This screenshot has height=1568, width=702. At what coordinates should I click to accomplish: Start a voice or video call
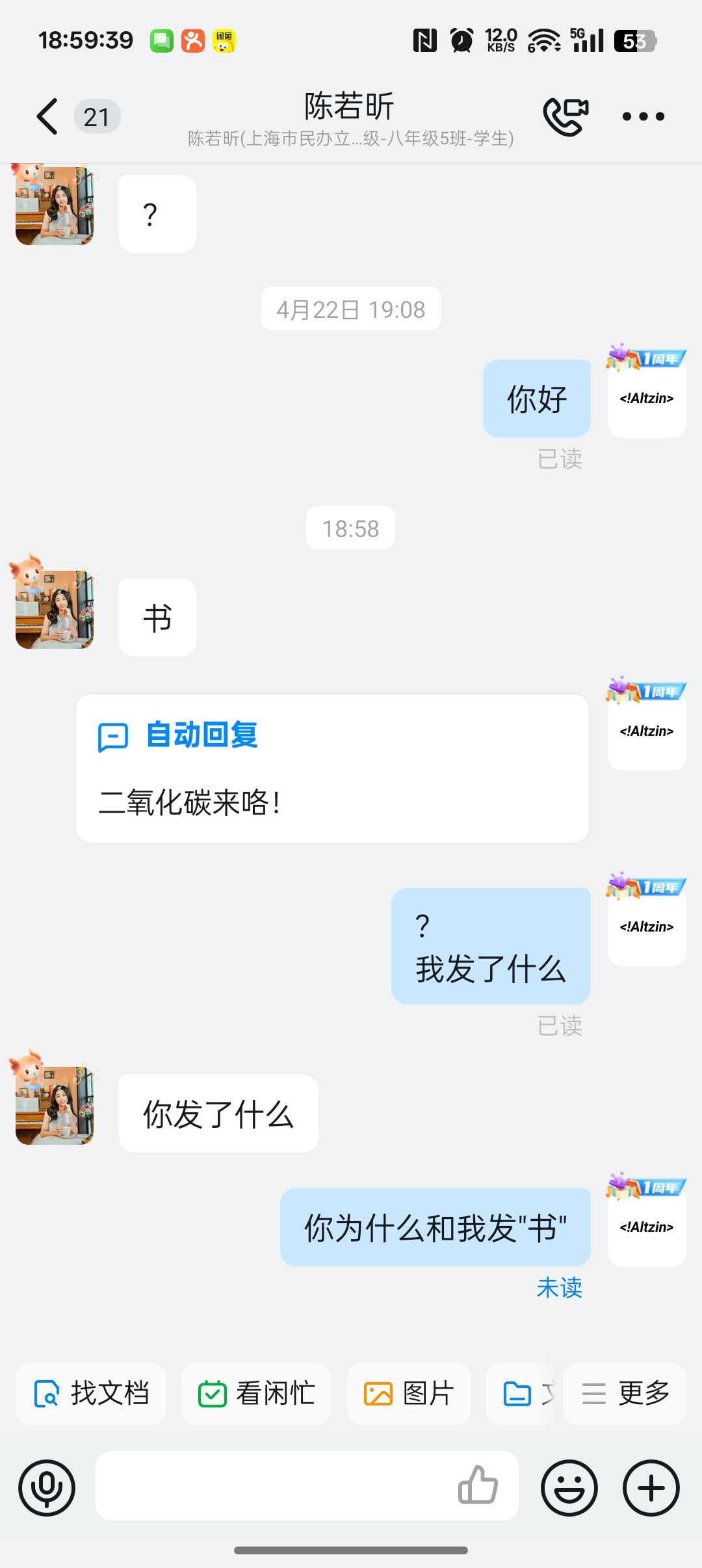click(x=565, y=117)
